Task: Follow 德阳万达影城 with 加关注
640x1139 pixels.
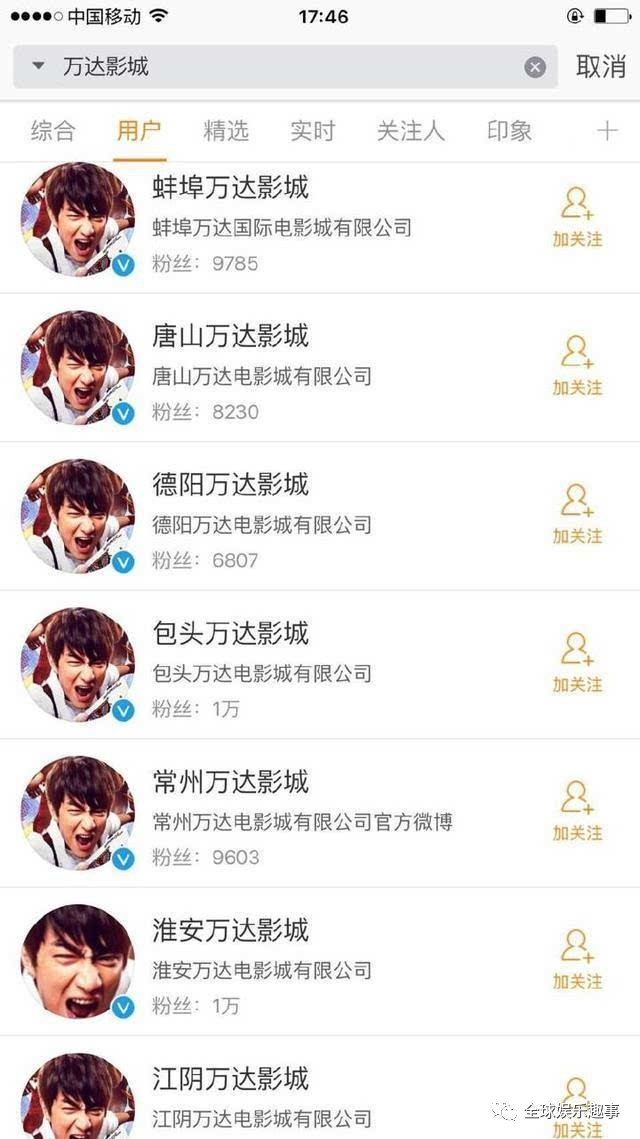Action: [x=577, y=515]
